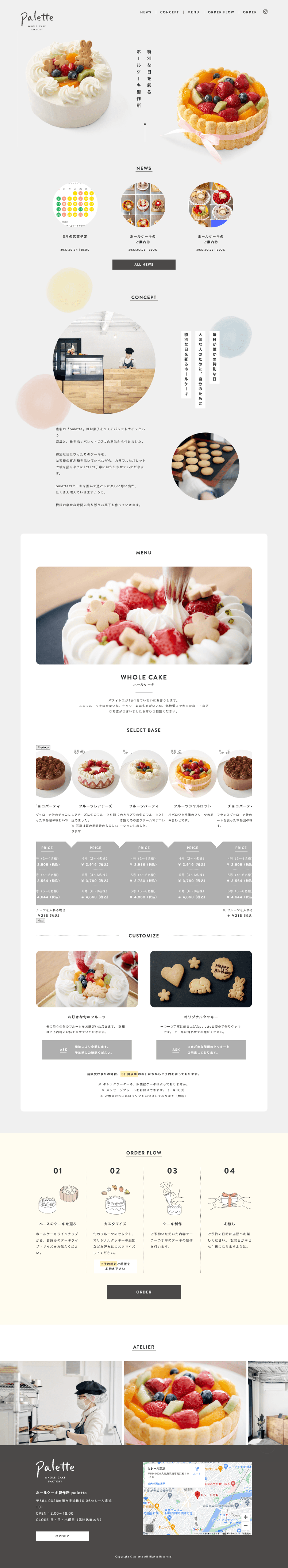Open MENU from the header navigation
This screenshot has height=1568, width=288.
pyautogui.click(x=193, y=12)
